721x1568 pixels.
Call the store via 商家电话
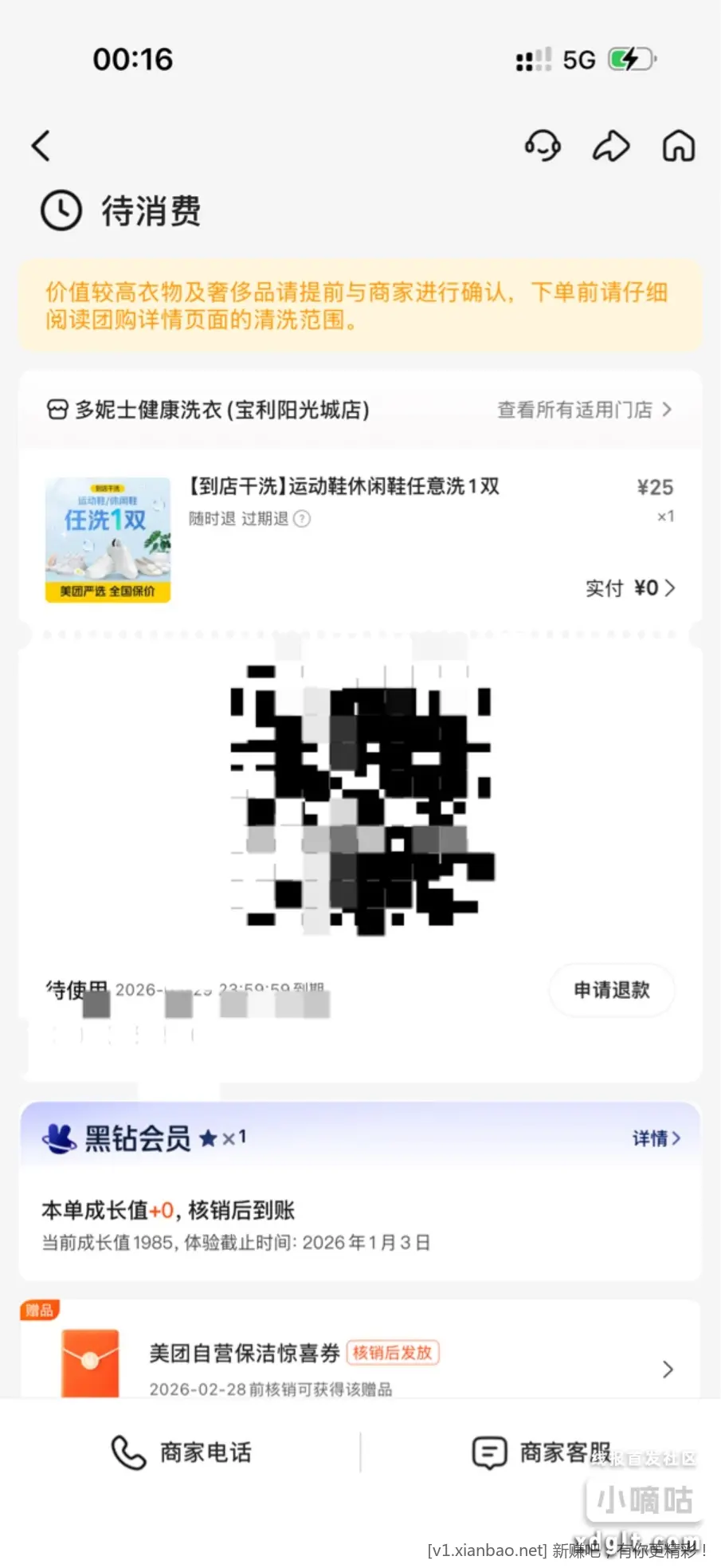[x=182, y=1452]
